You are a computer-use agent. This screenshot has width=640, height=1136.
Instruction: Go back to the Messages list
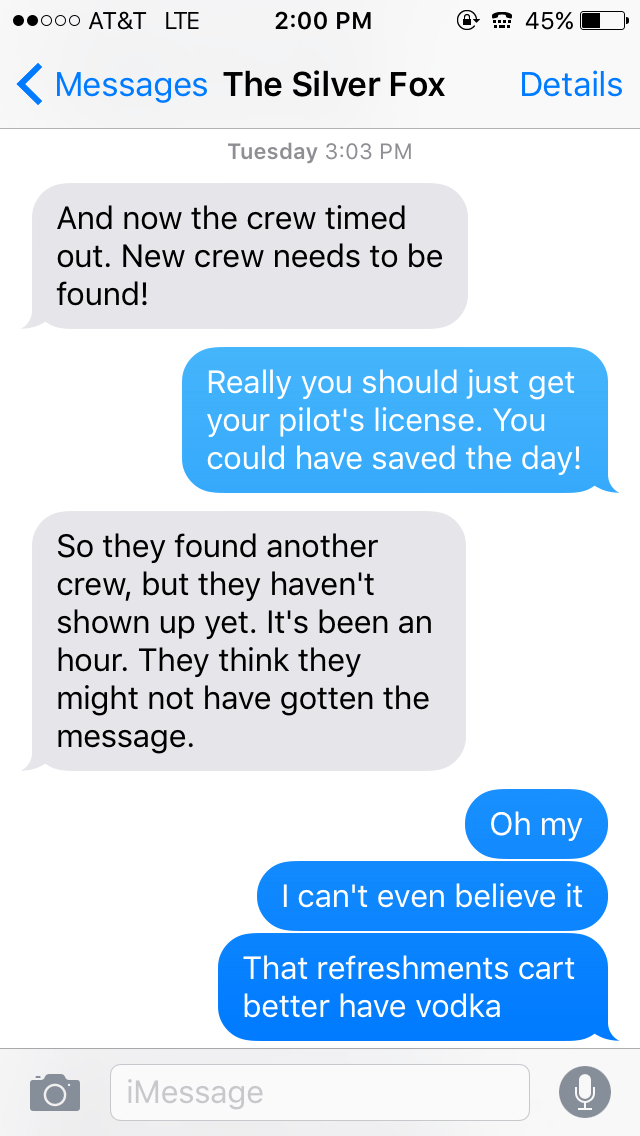(x=110, y=85)
